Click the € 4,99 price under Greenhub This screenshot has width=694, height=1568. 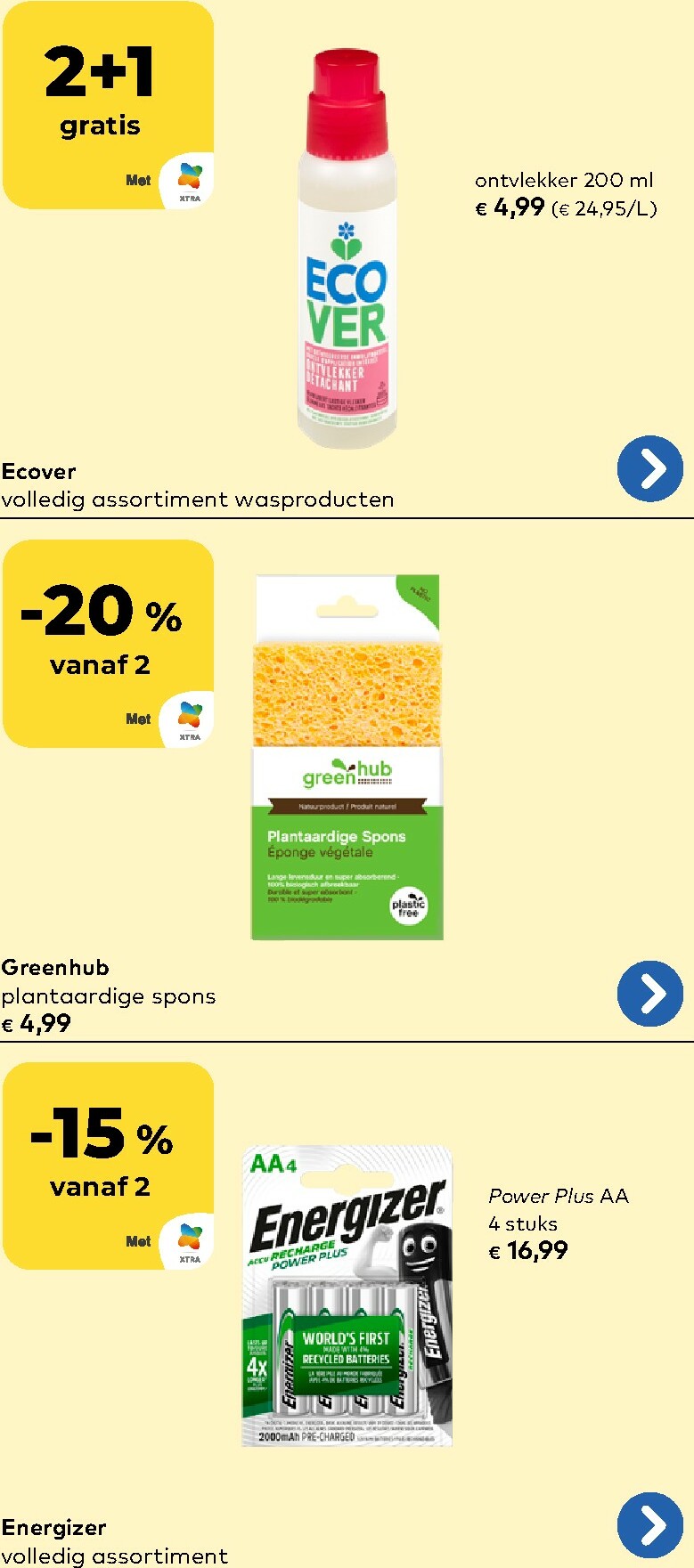[36, 1023]
